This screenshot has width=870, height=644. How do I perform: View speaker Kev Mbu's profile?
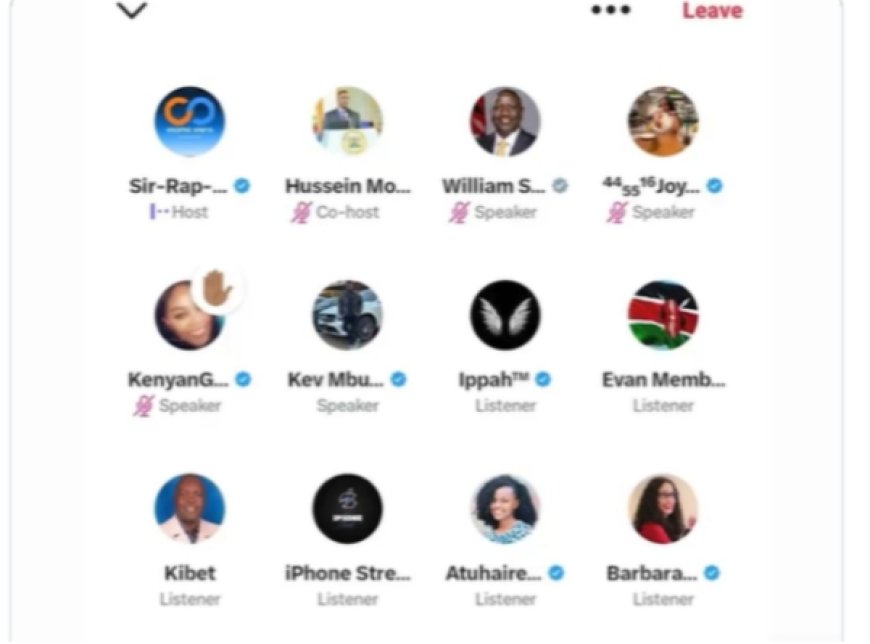pyautogui.click(x=347, y=315)
